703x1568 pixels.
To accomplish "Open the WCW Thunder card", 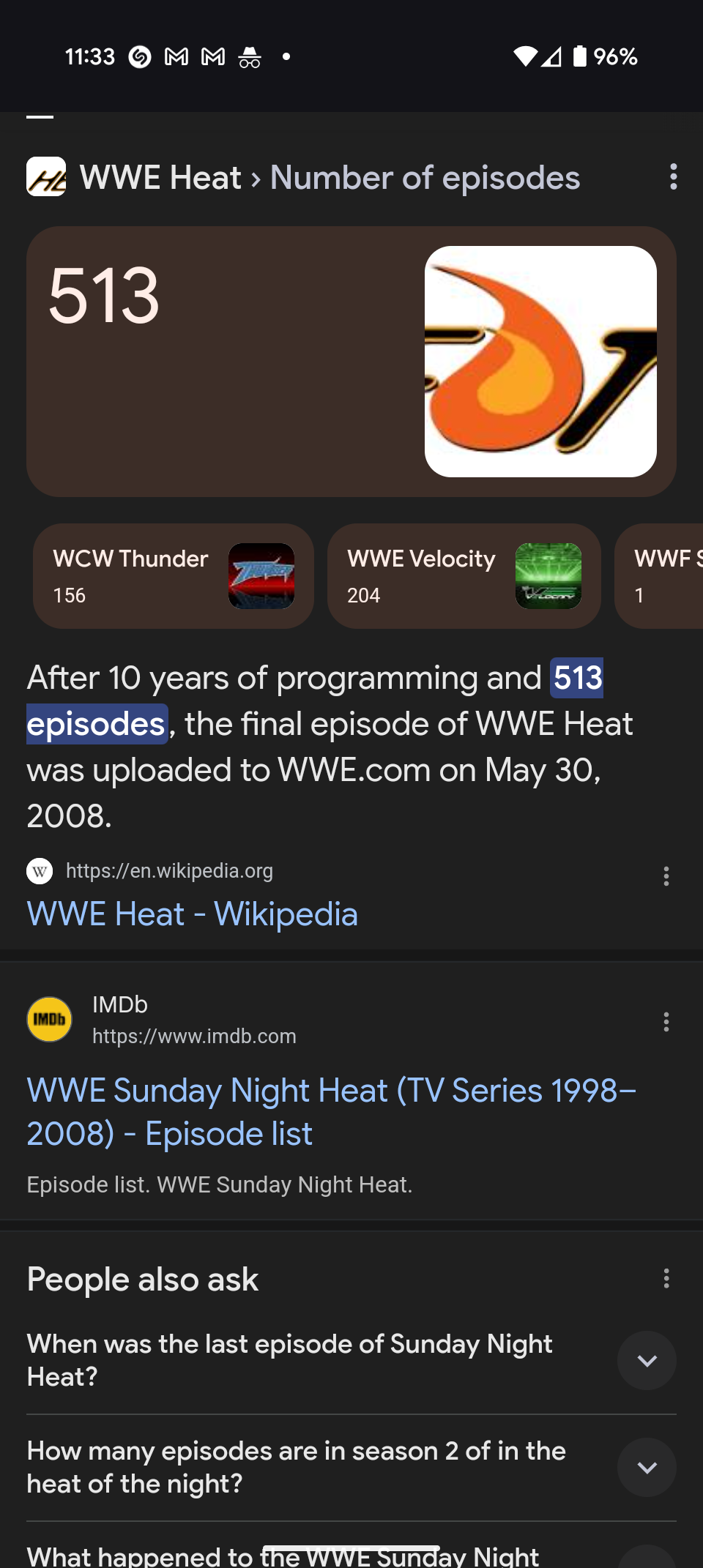I will pos(174,576).
